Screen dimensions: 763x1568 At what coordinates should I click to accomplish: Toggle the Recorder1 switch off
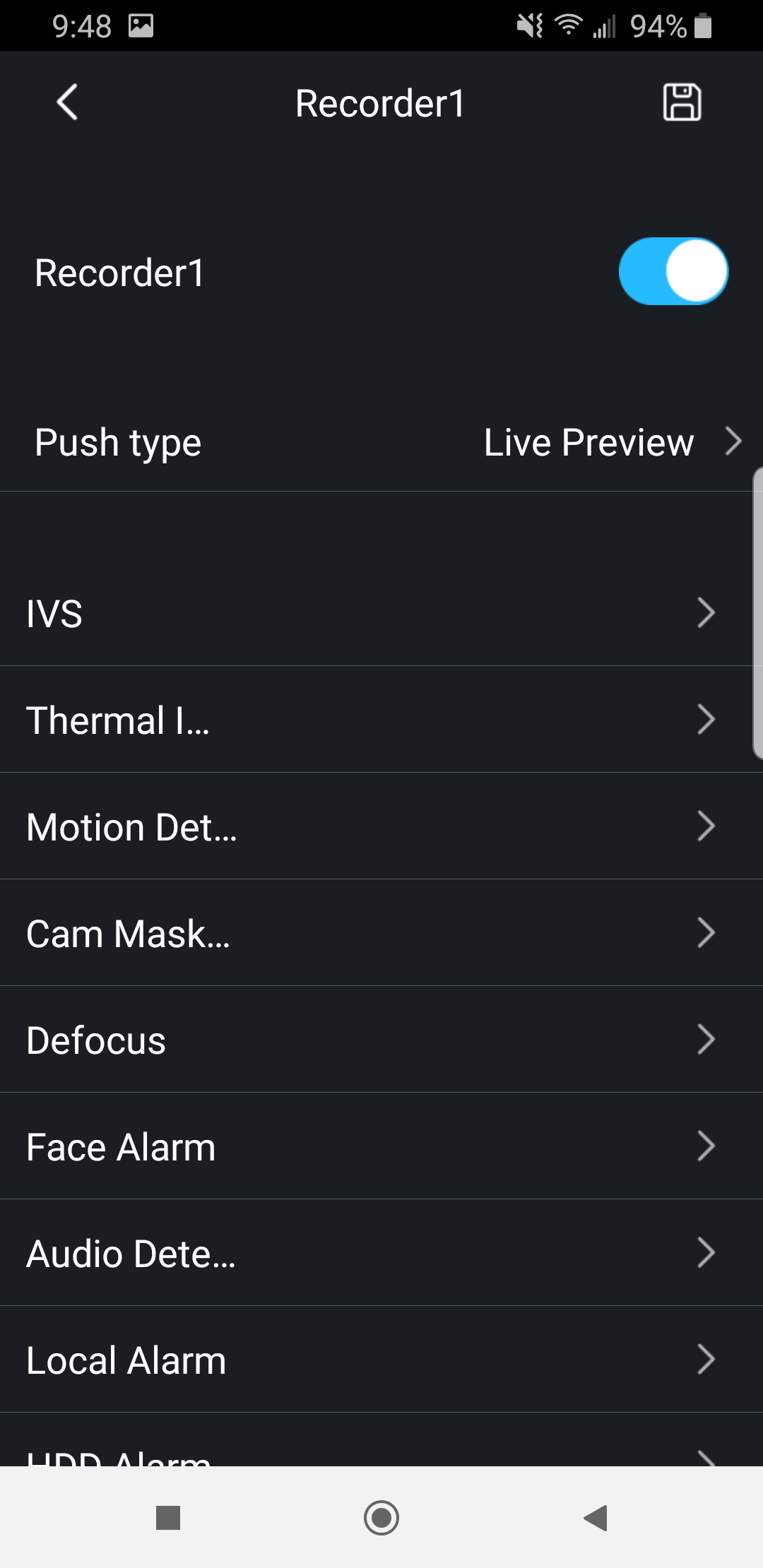[673, 272]
